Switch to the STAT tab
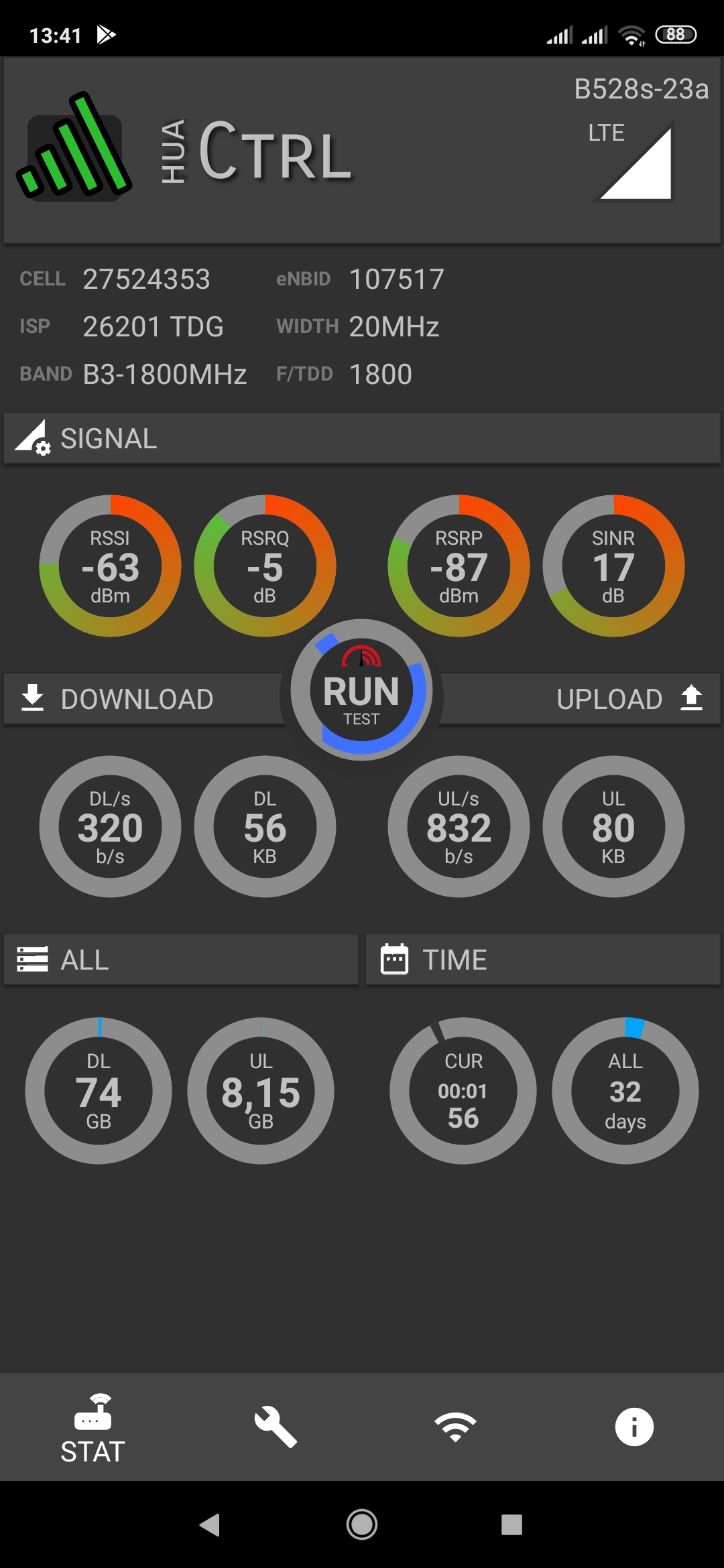724x1568 pixels. (x=93, y=1427)
